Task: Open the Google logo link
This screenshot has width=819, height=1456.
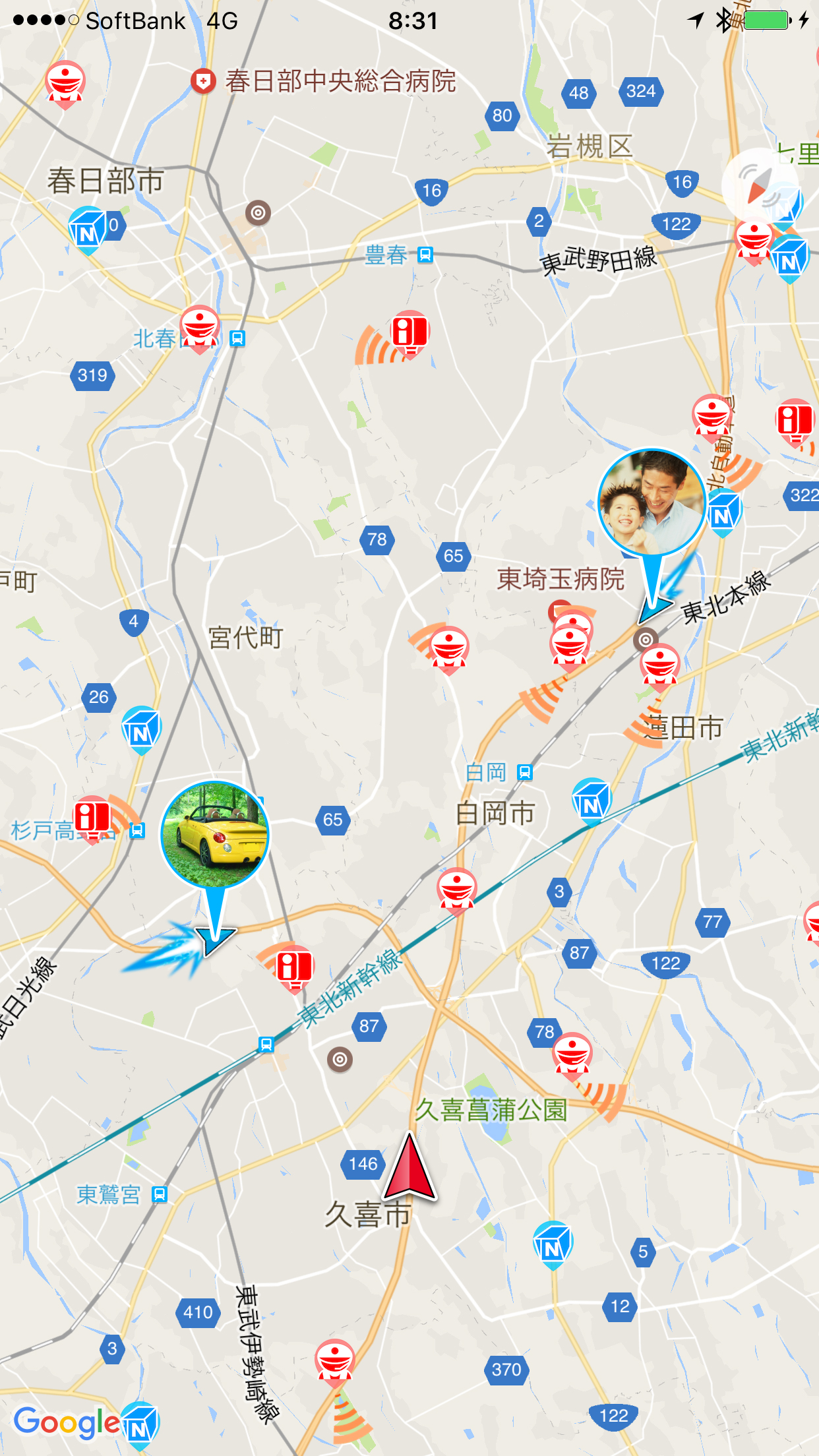Action: click(x=67, y=1423)
